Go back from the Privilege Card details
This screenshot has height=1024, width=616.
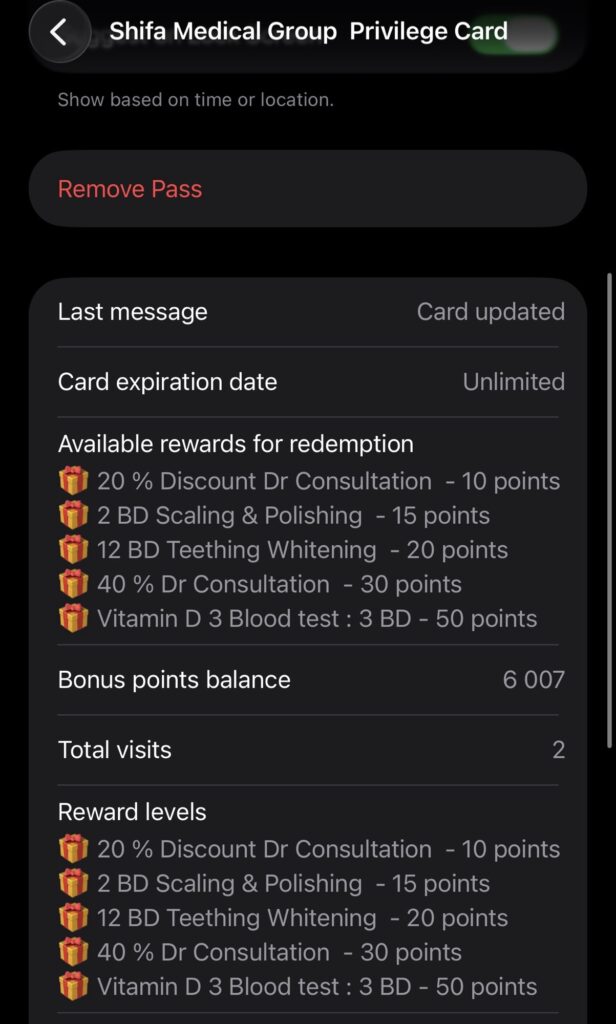59,32
